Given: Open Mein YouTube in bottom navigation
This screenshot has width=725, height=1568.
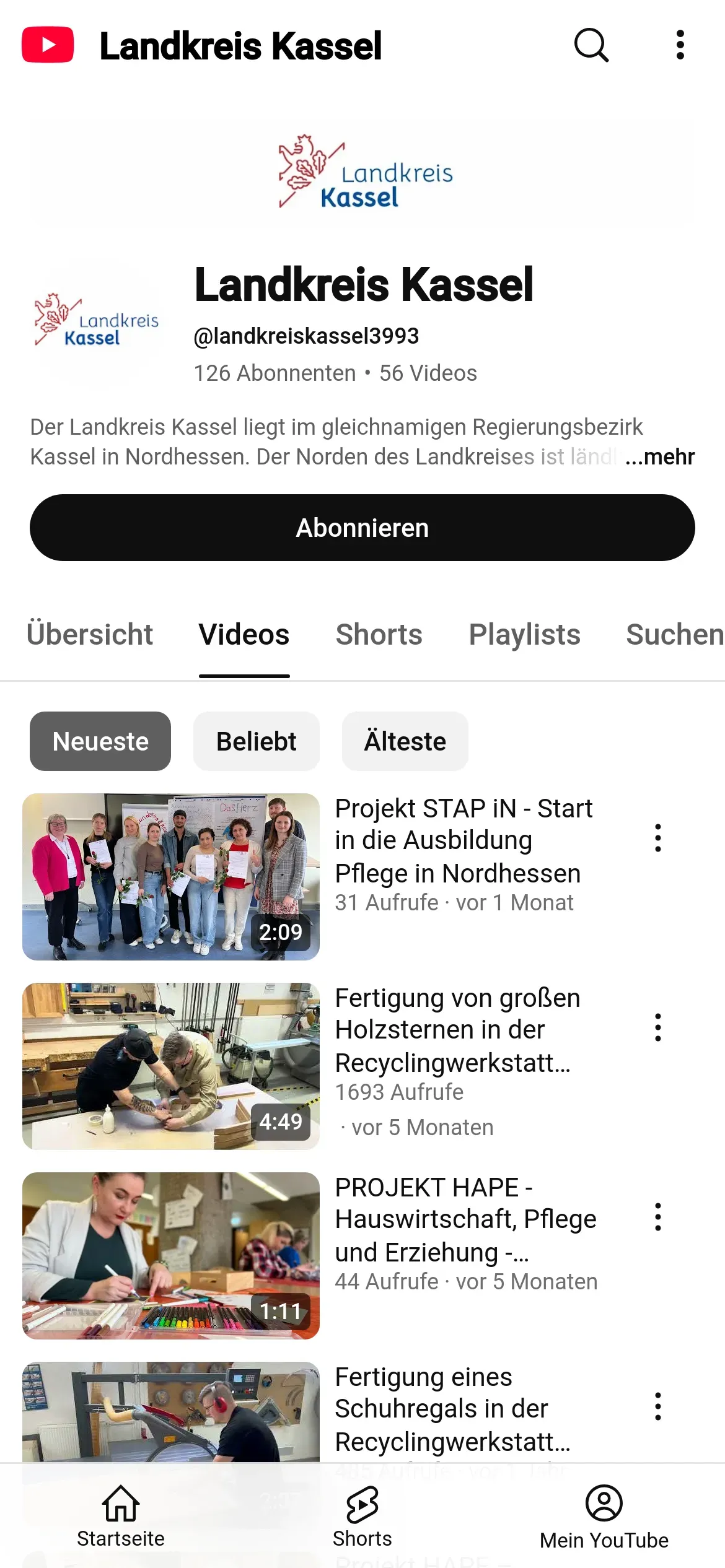Looking at the screenshot, I should pos(604,1515).
